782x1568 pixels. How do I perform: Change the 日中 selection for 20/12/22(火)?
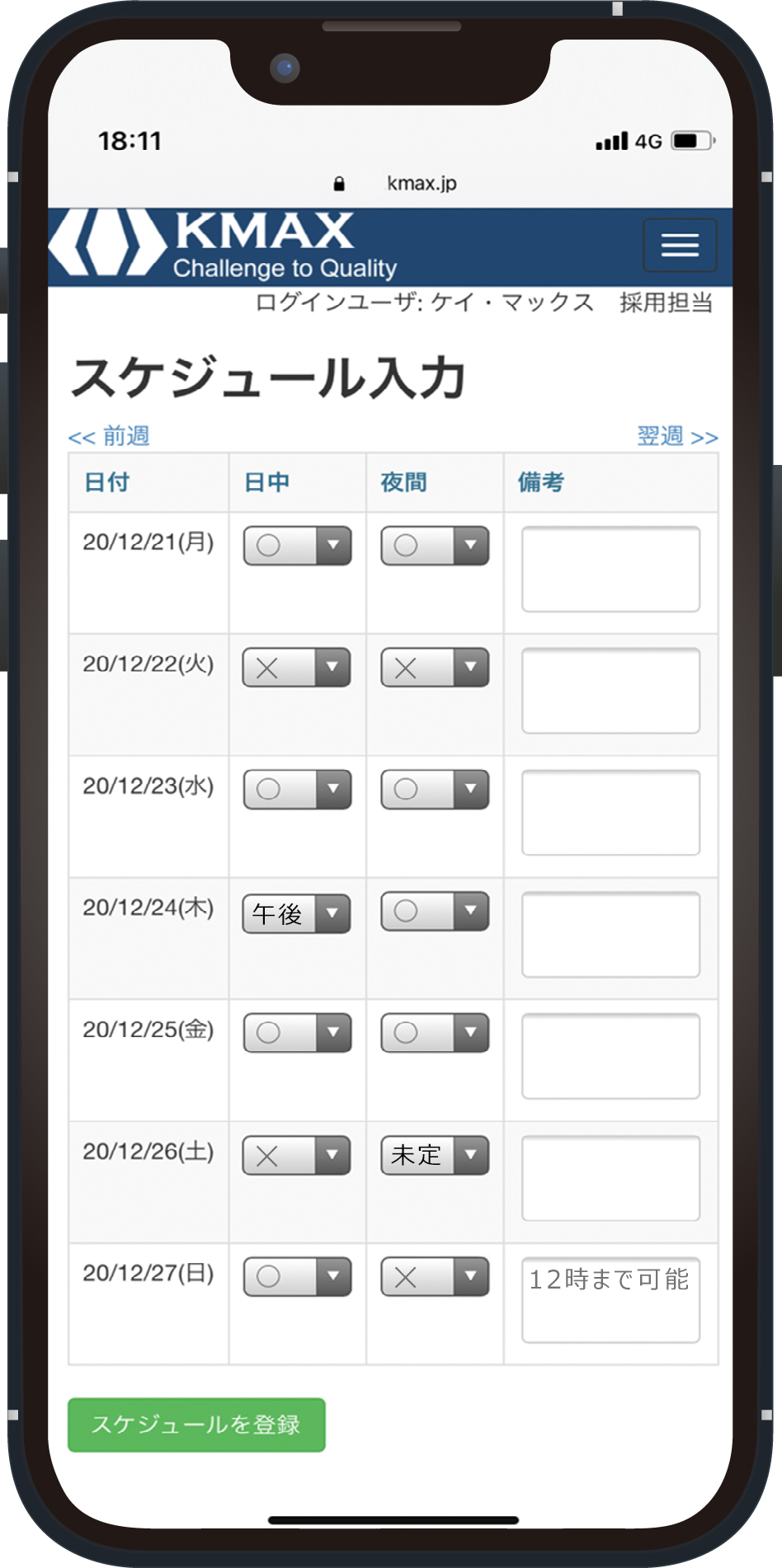point(297,667)
